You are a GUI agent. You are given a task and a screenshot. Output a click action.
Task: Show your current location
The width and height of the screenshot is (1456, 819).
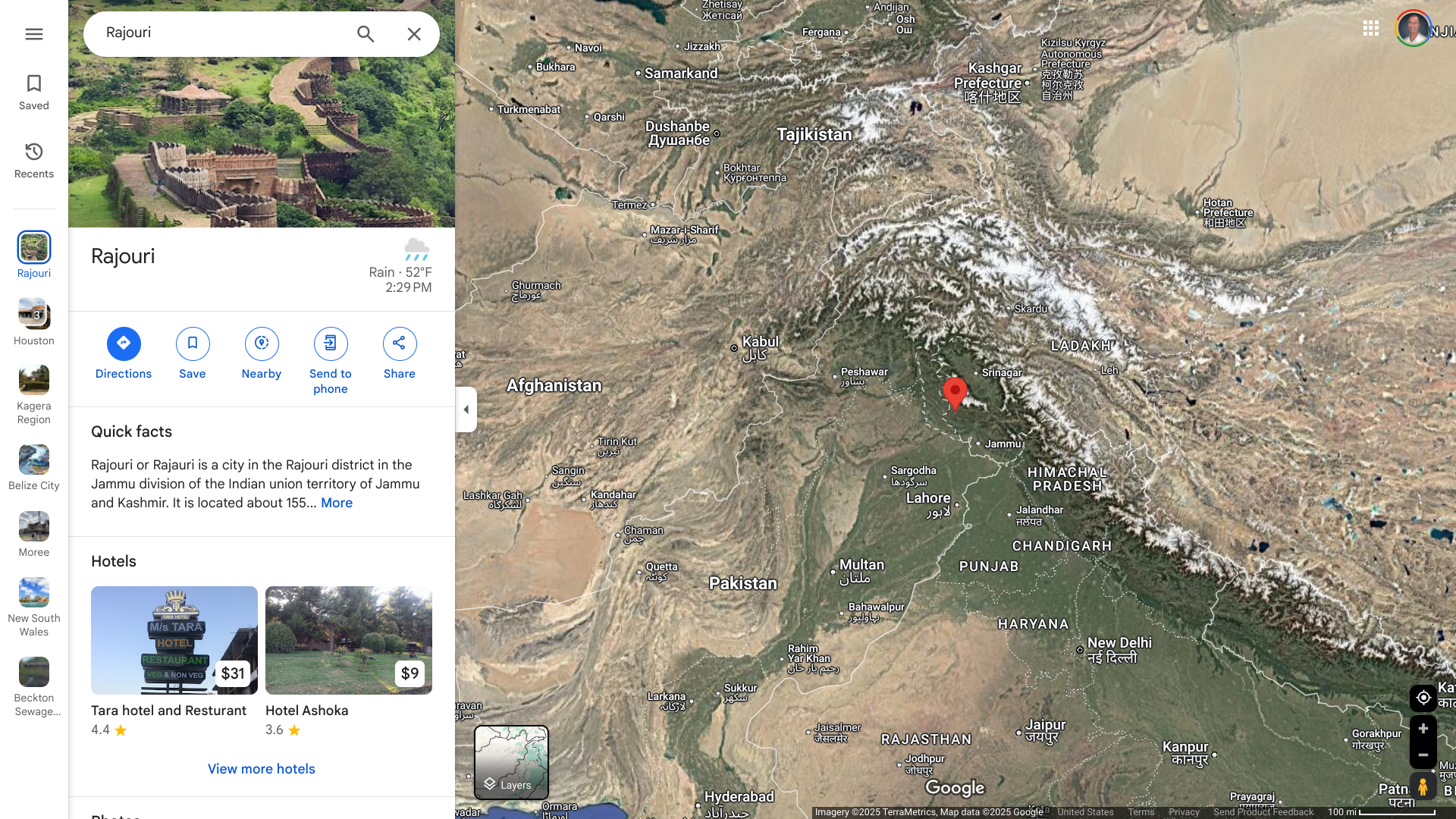tap(1423, 698)
